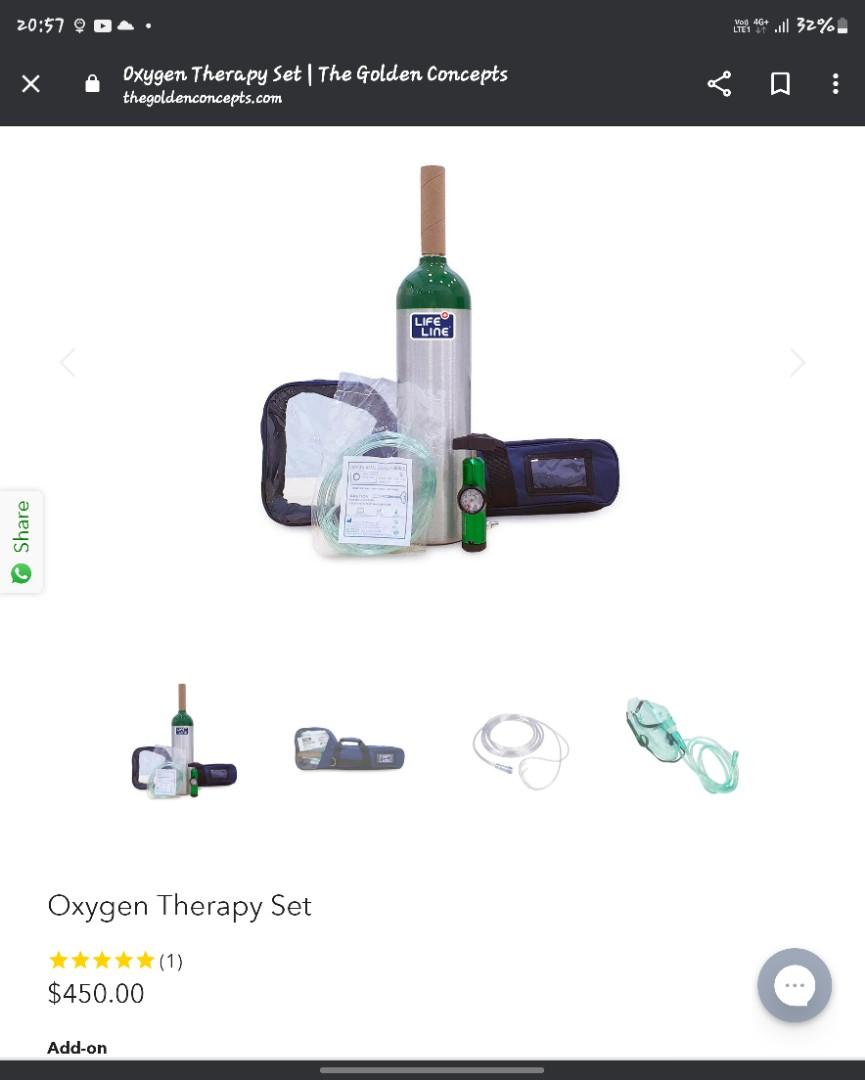Advance to the next product image

pos(797,362)
